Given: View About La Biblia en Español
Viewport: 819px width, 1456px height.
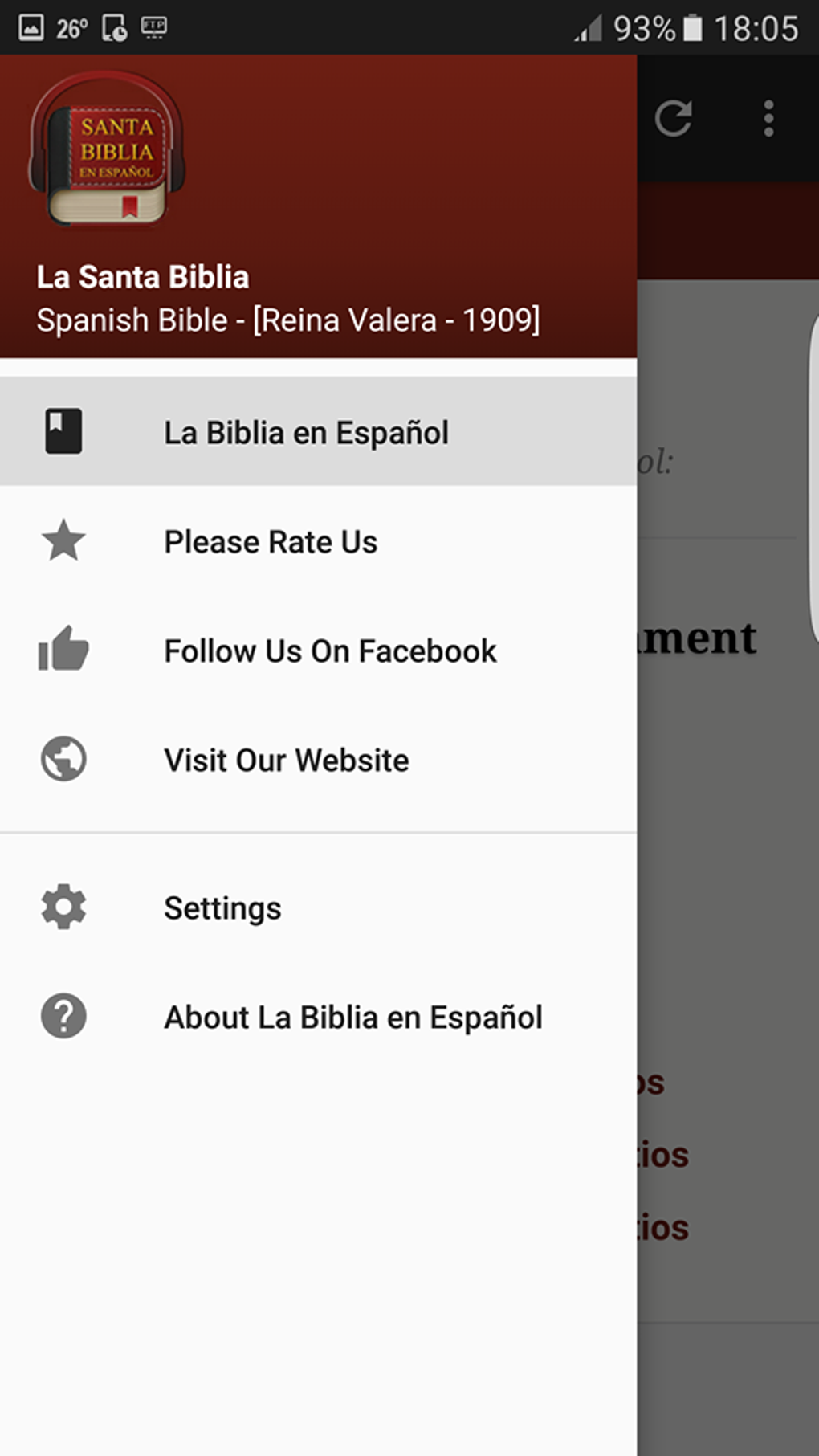Looking at the screenshot, I should click(x=353, y=1018).
